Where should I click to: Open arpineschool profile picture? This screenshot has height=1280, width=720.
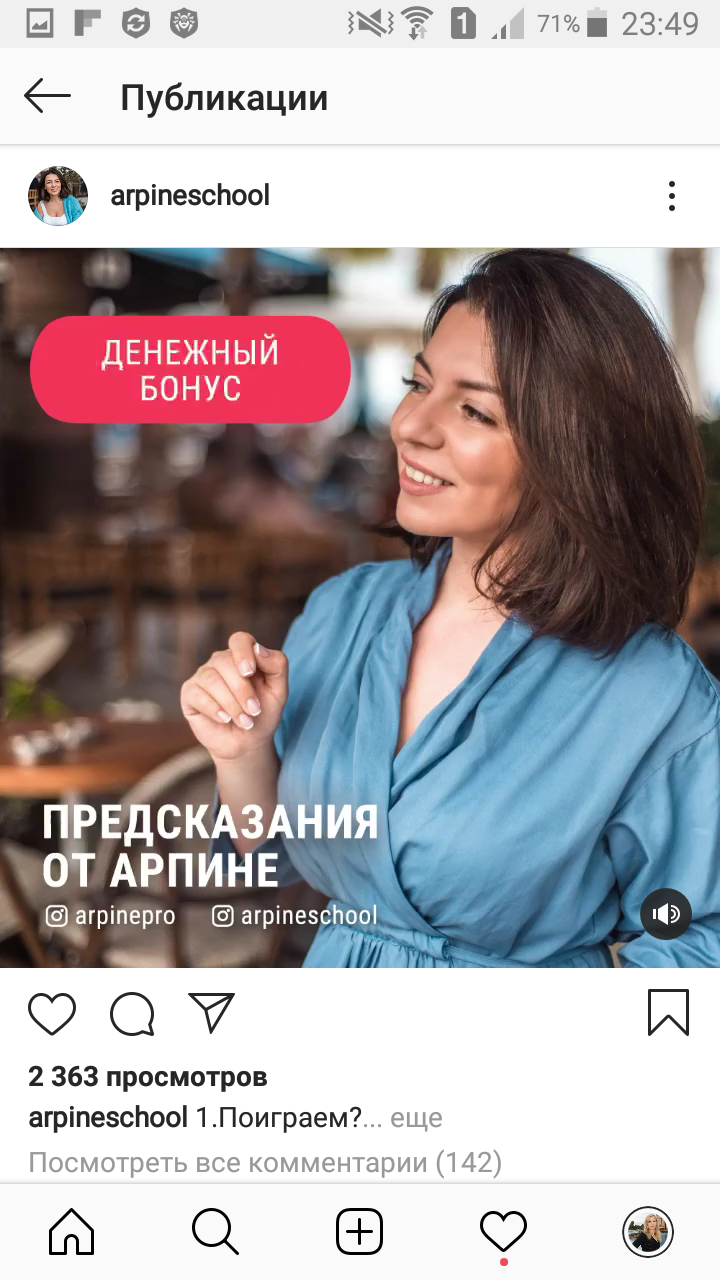click(x=58, y=196)
